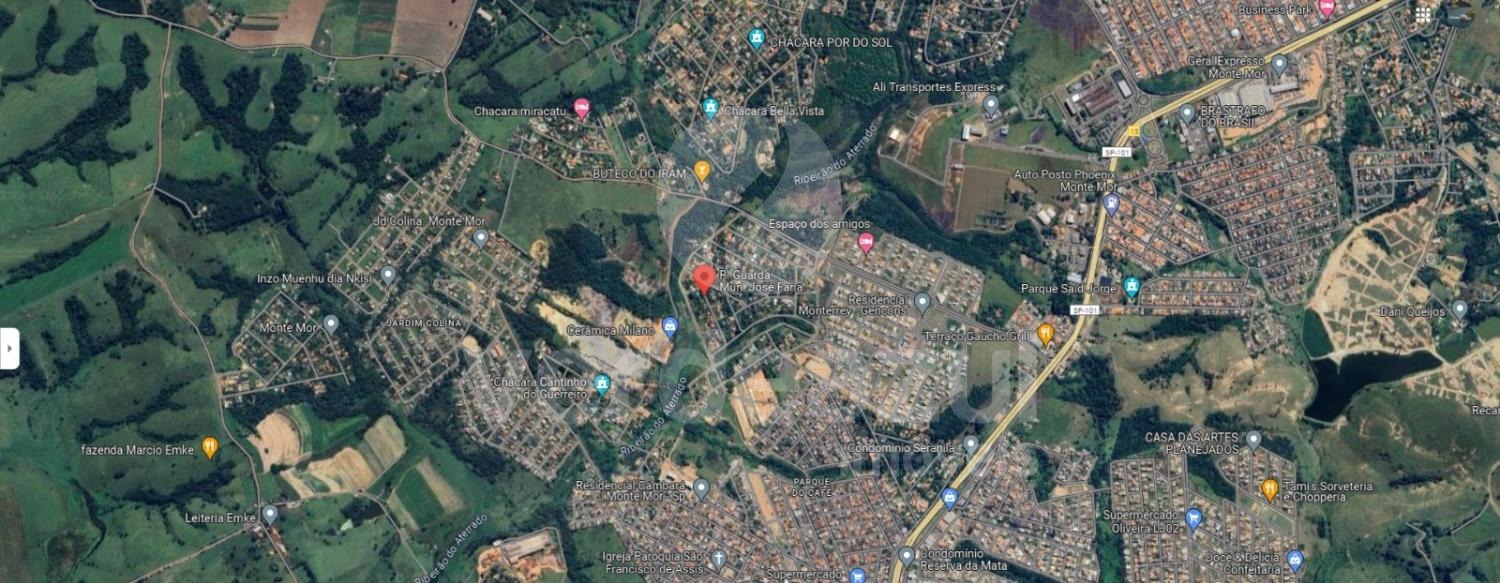Open Chacara miracatu lodging marker

point(581,108)
